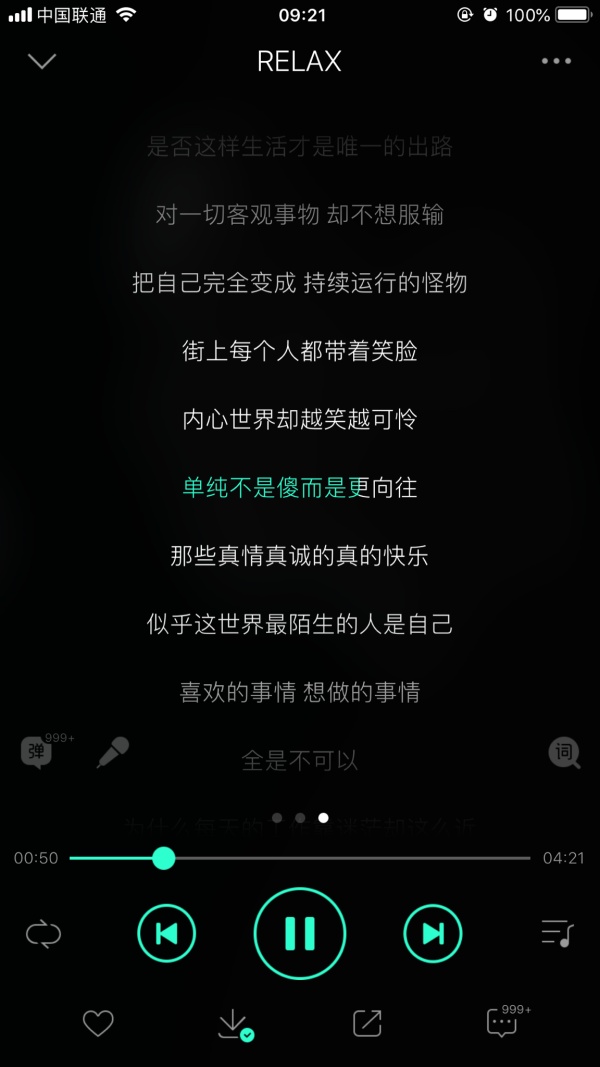600x1067 pixels.
Task: Open the comments with 999+ badge
Action: (502, 1023)
